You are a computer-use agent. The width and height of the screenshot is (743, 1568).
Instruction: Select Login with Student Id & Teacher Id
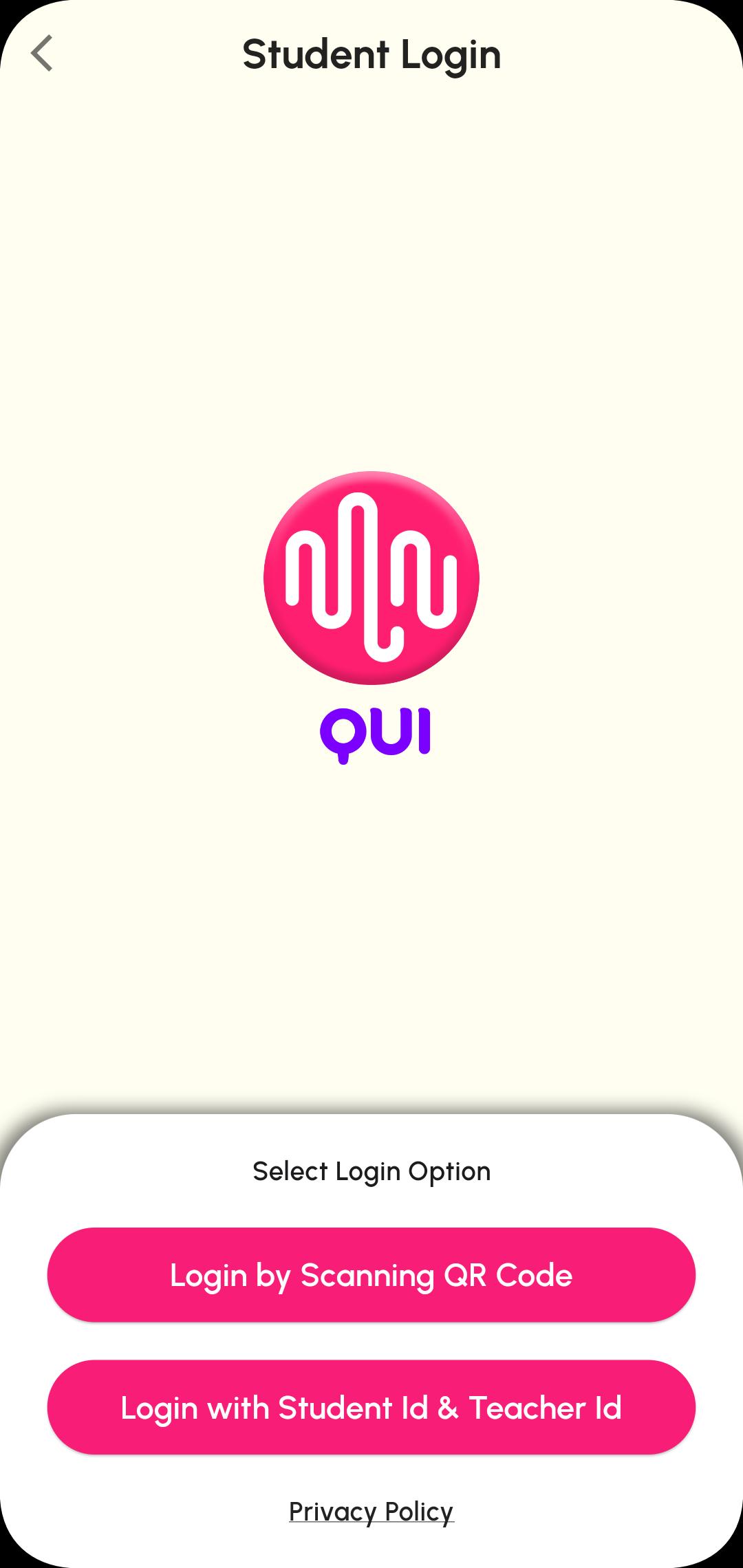(371, 1407)
